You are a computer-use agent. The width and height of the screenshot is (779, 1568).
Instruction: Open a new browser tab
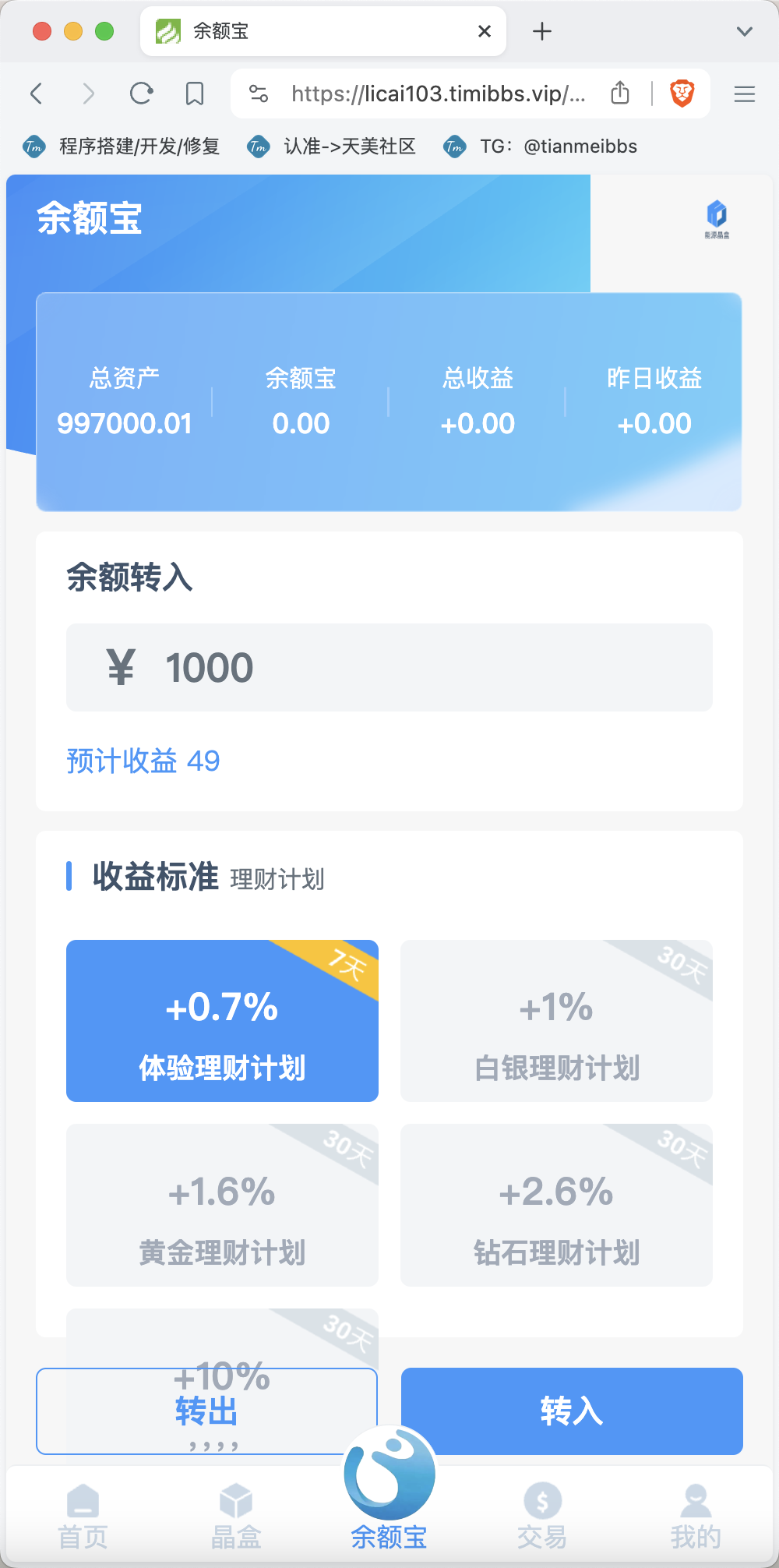pyautogui.click(x=542, y=31)
